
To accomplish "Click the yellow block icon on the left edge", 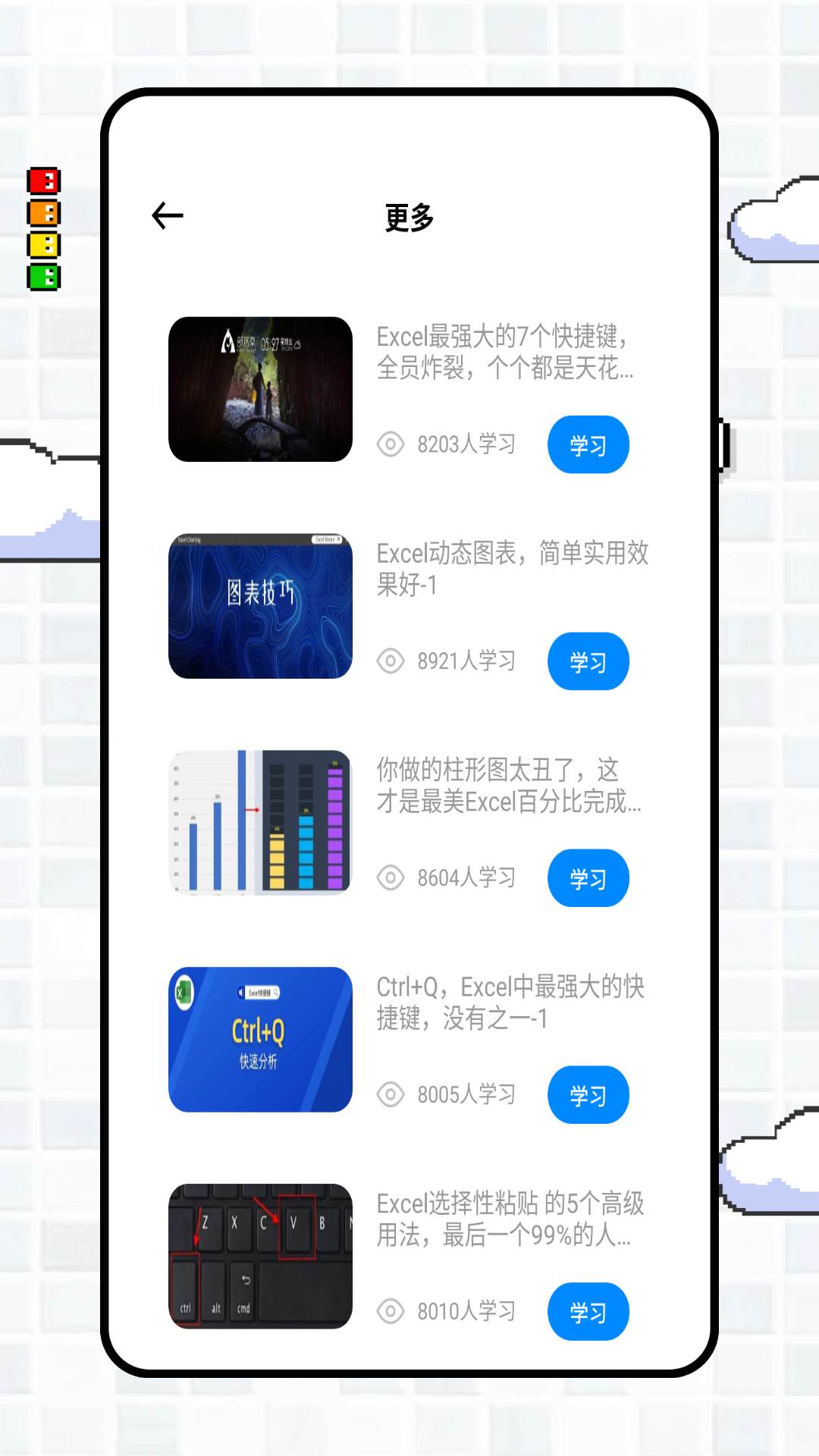I will pos(42,243).
